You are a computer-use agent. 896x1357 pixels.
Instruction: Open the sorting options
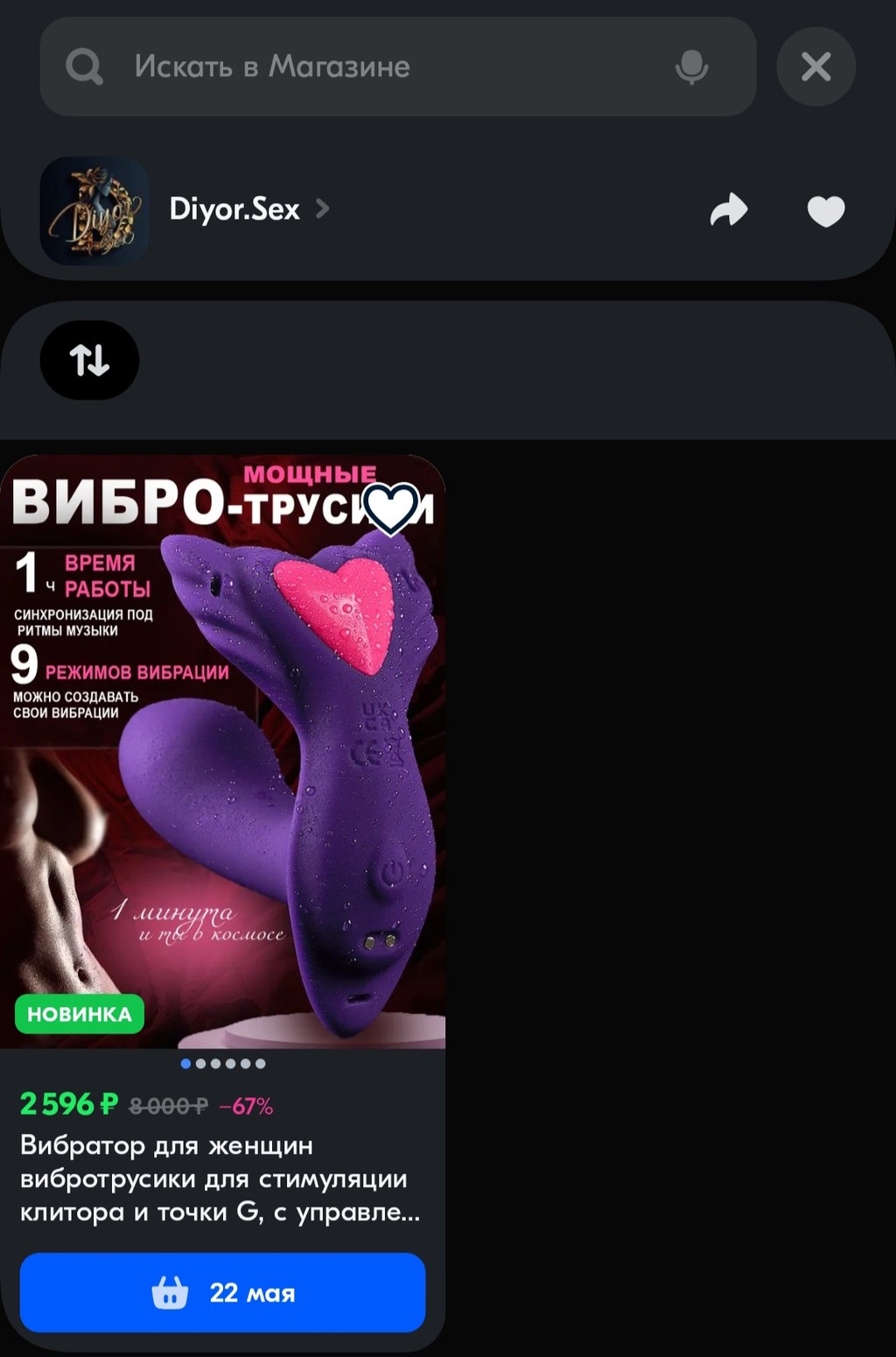(89, 360)
